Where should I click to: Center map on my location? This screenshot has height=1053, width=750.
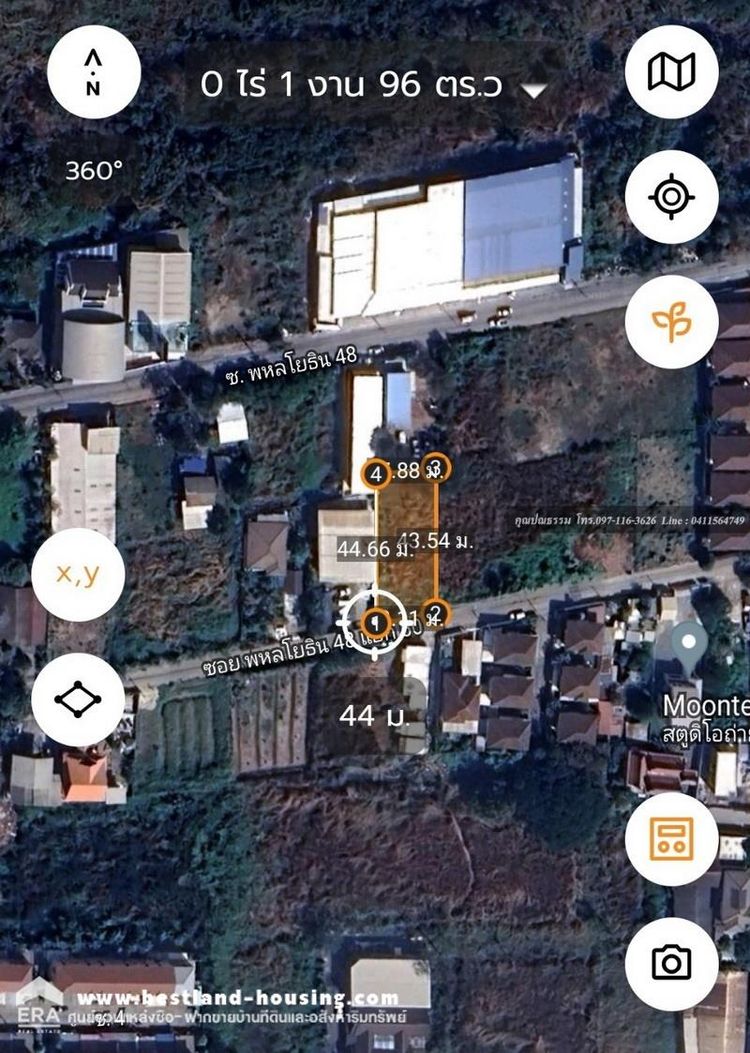click(x=671, y=197)
